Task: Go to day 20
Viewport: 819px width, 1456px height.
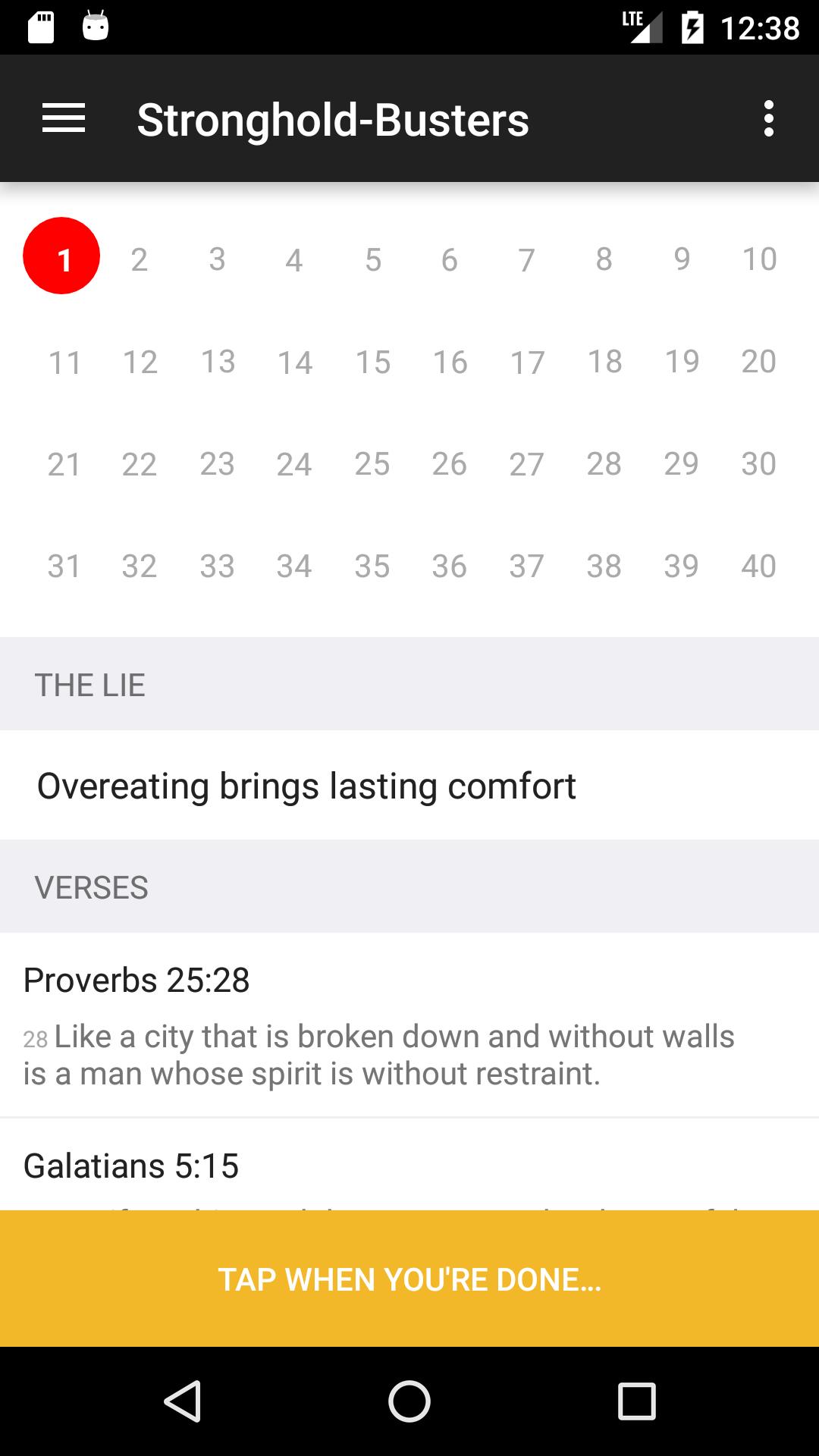Action: coord(759,362)
